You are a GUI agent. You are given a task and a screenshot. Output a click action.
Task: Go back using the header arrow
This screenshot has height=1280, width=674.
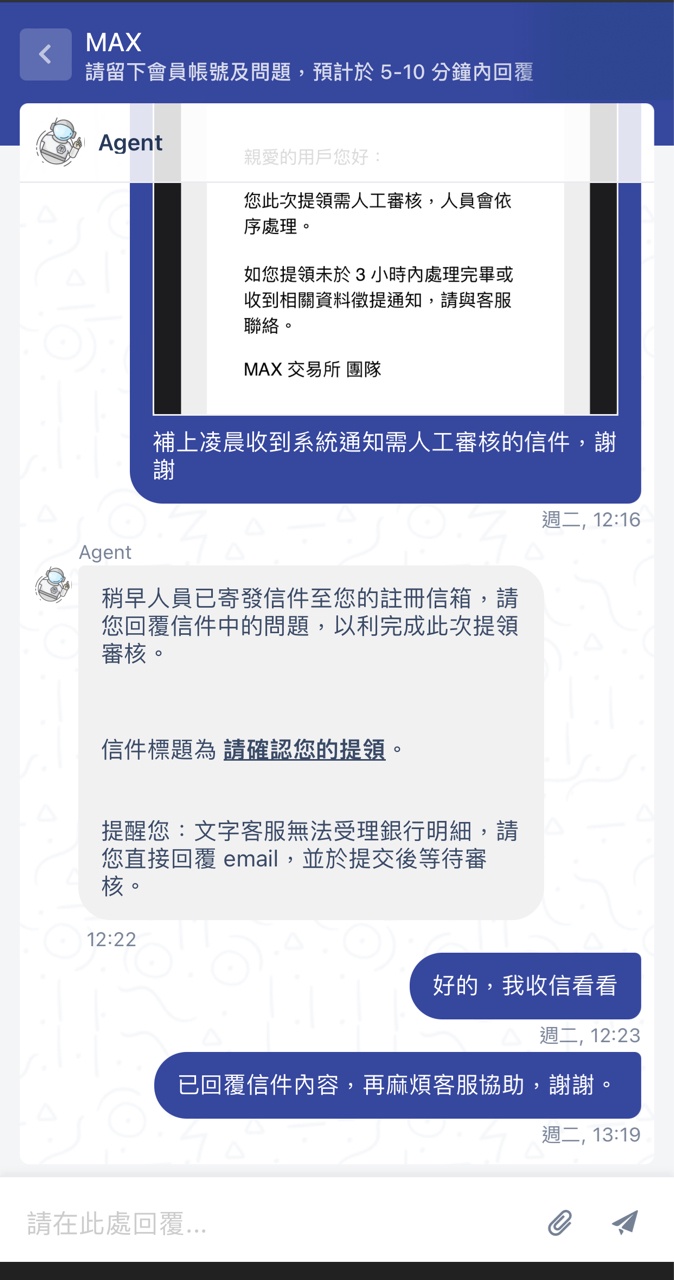(x=45, y=55)
